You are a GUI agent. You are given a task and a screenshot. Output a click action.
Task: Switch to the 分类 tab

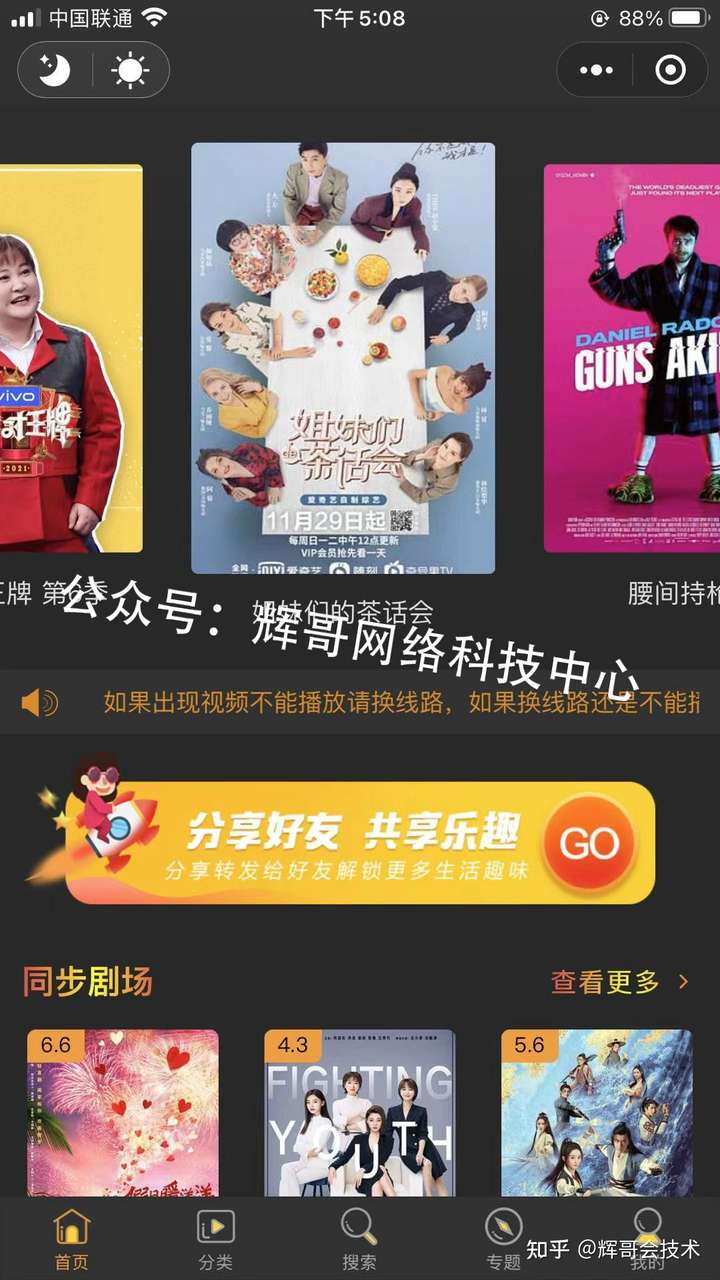pyautogui.click(x=216, y=1240)
